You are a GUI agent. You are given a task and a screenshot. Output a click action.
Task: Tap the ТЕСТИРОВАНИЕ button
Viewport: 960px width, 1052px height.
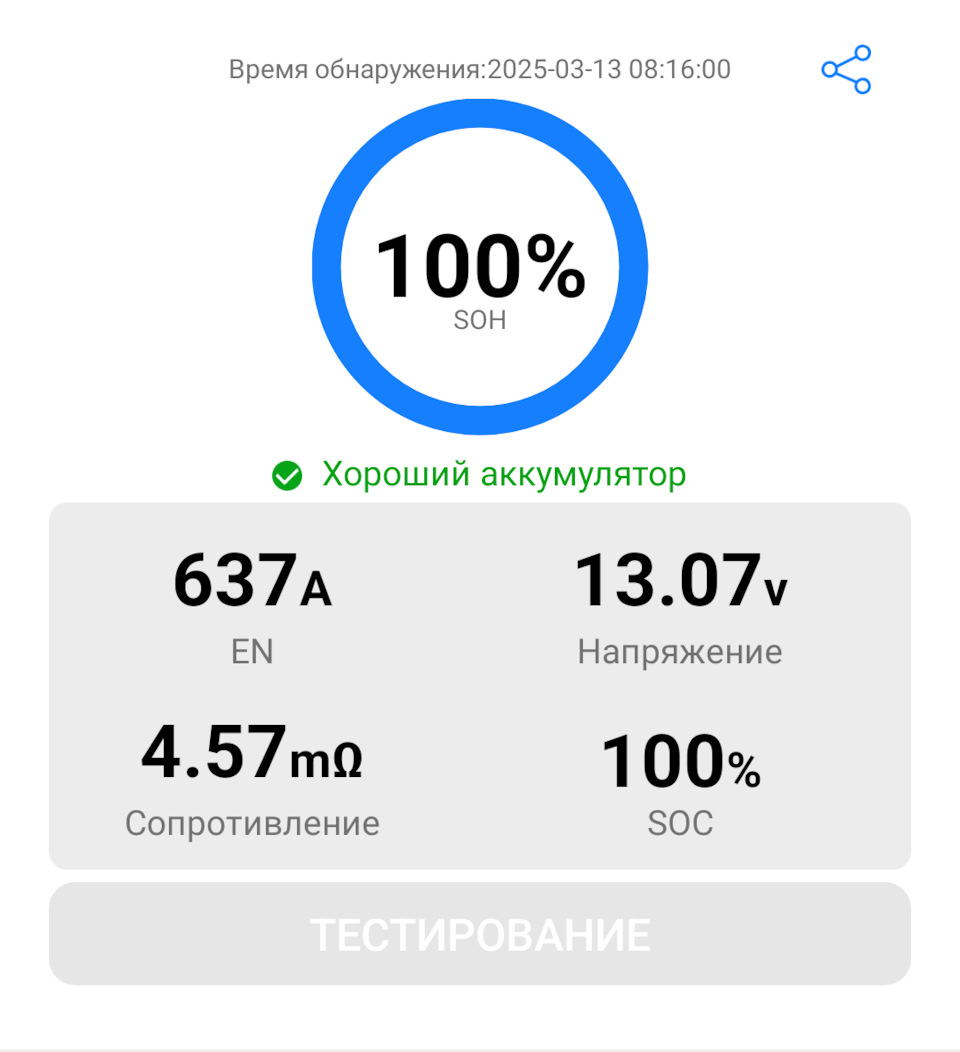480,934
